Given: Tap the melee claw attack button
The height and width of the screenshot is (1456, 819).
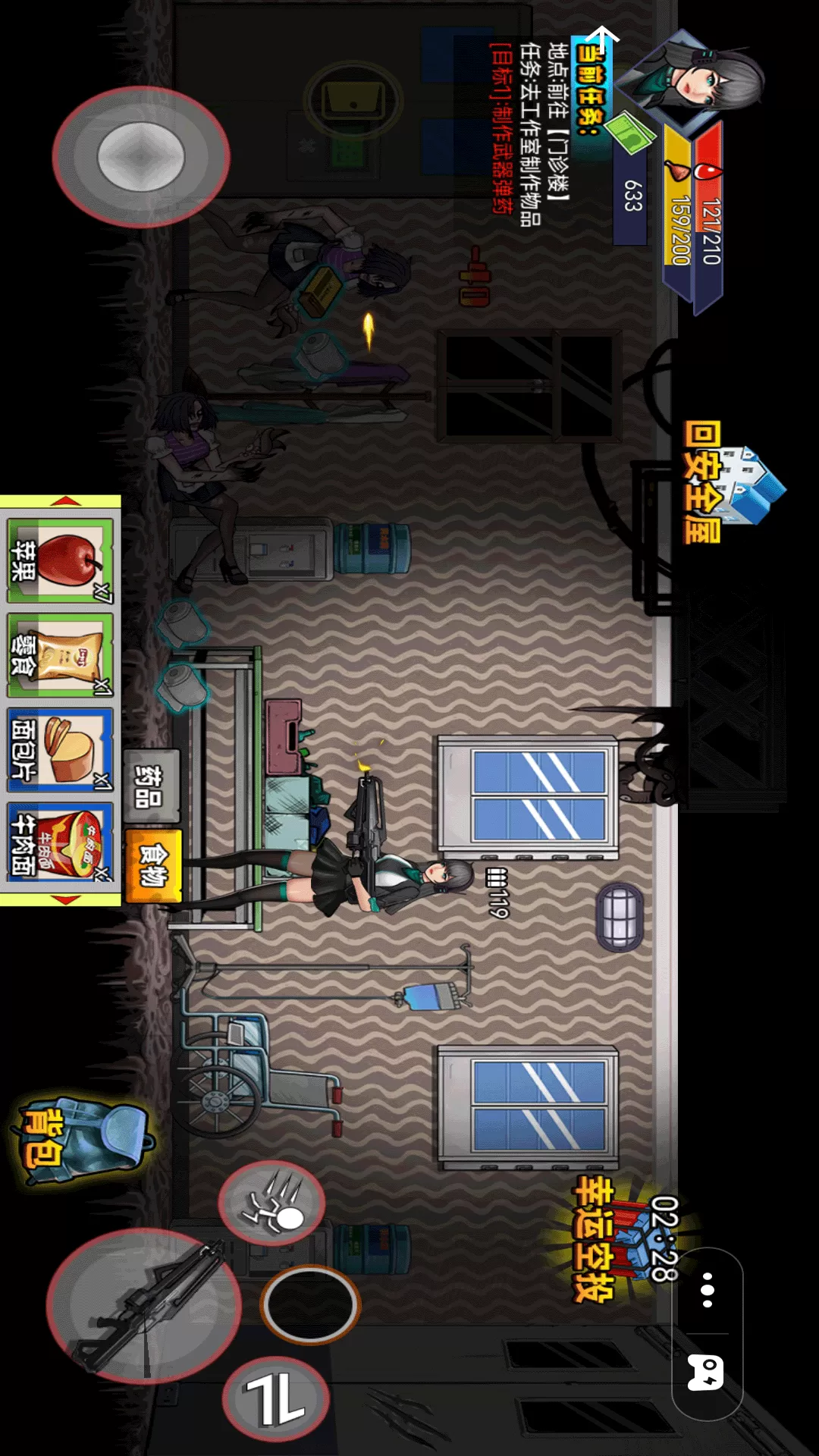Looking at the screenshot, I should 271,1202.
